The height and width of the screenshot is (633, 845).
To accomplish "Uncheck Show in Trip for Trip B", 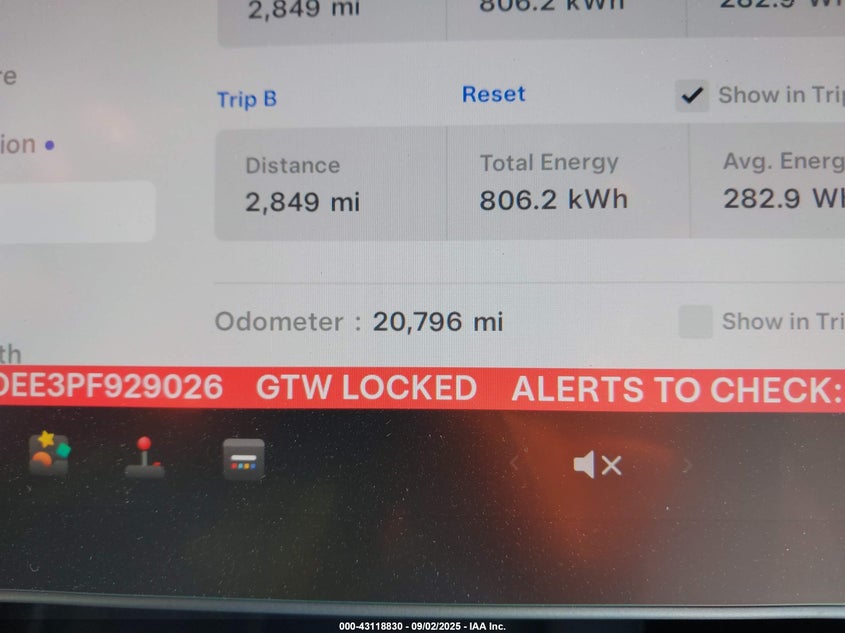I will [691, 96].
